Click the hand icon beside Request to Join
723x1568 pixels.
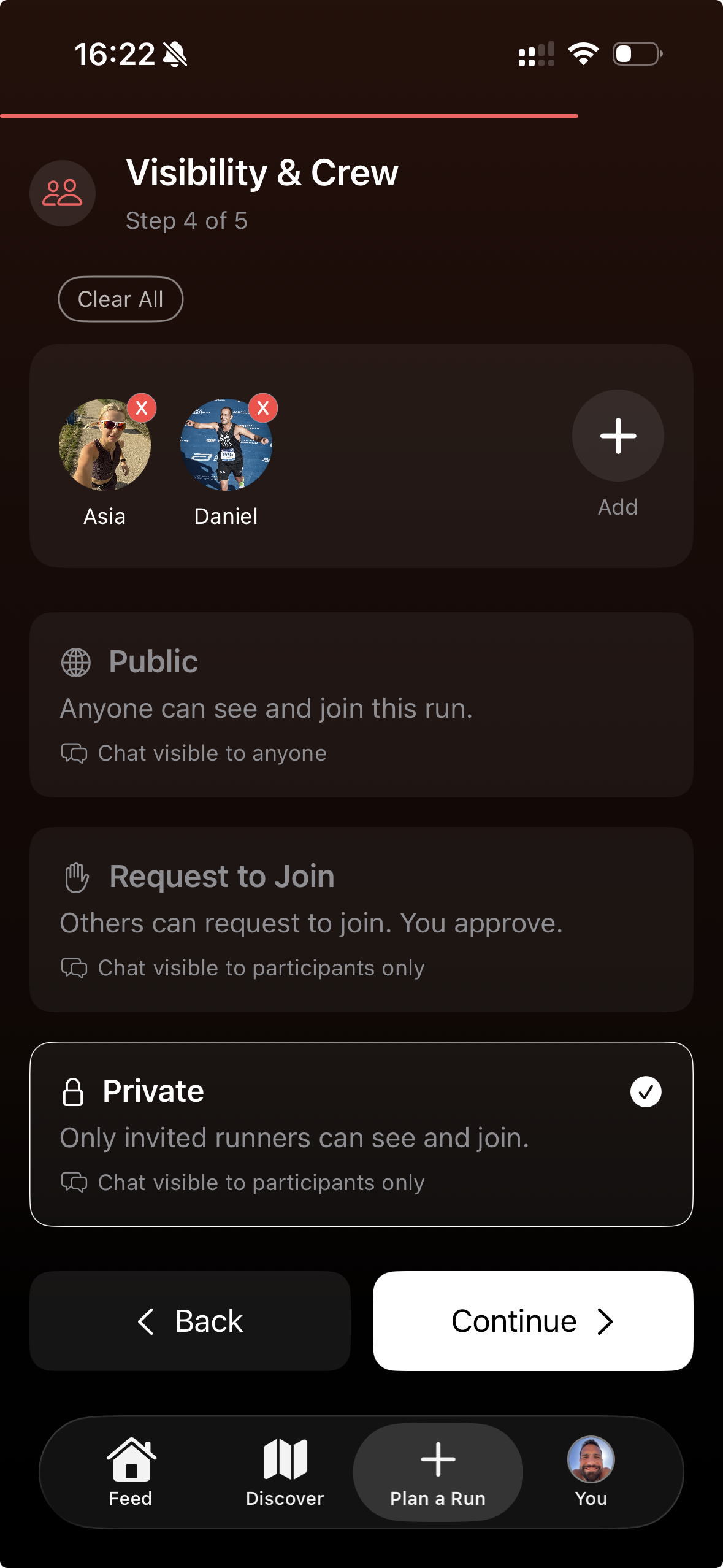tap(75, 876)
